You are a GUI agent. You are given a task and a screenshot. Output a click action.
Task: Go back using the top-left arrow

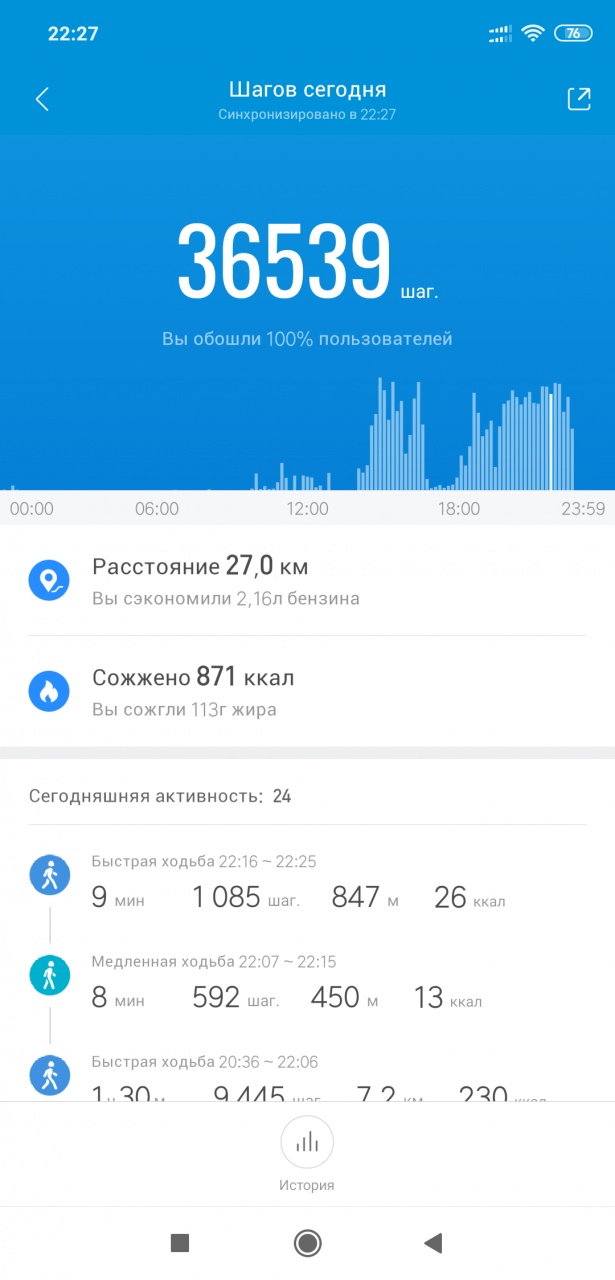[x=42, y=99]
